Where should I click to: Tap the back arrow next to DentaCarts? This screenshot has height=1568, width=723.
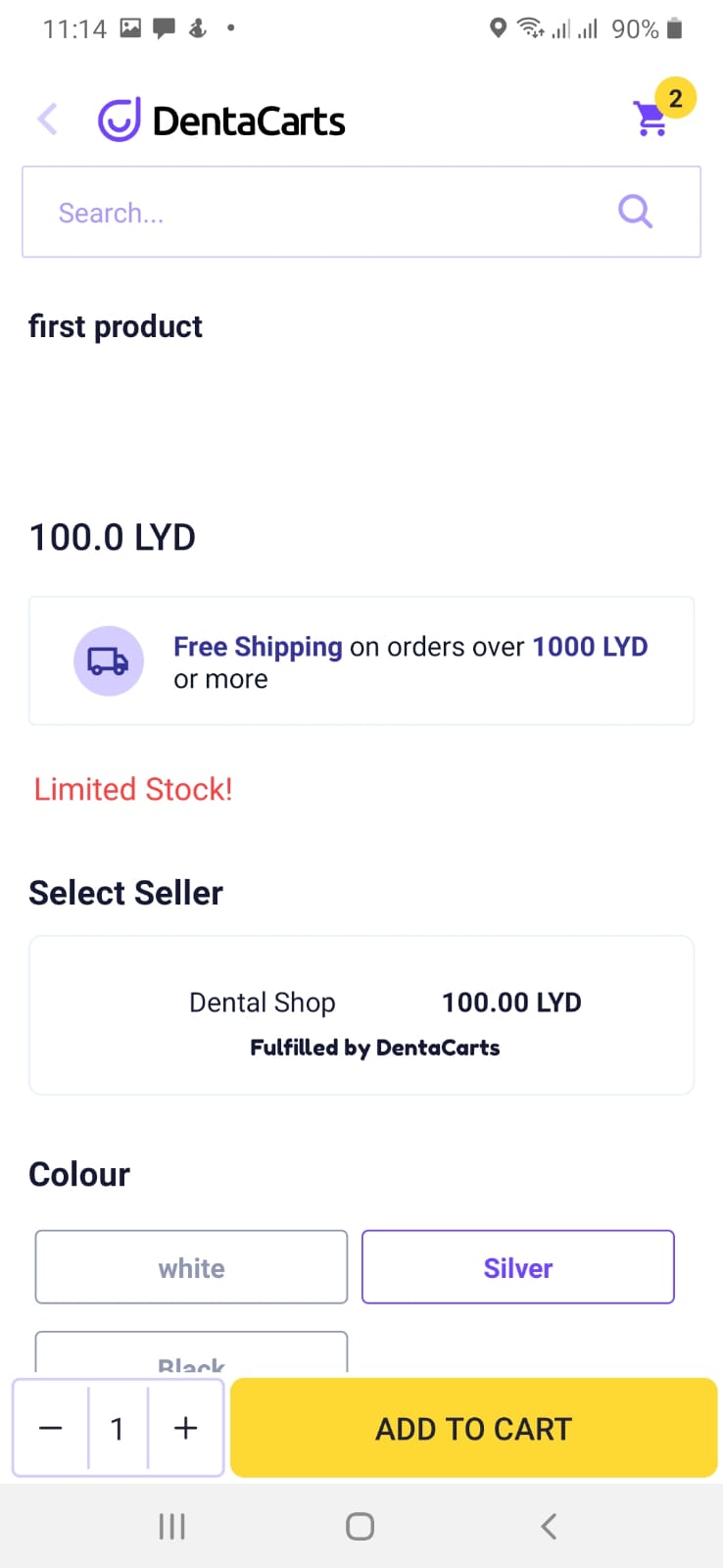pos(46,119)
